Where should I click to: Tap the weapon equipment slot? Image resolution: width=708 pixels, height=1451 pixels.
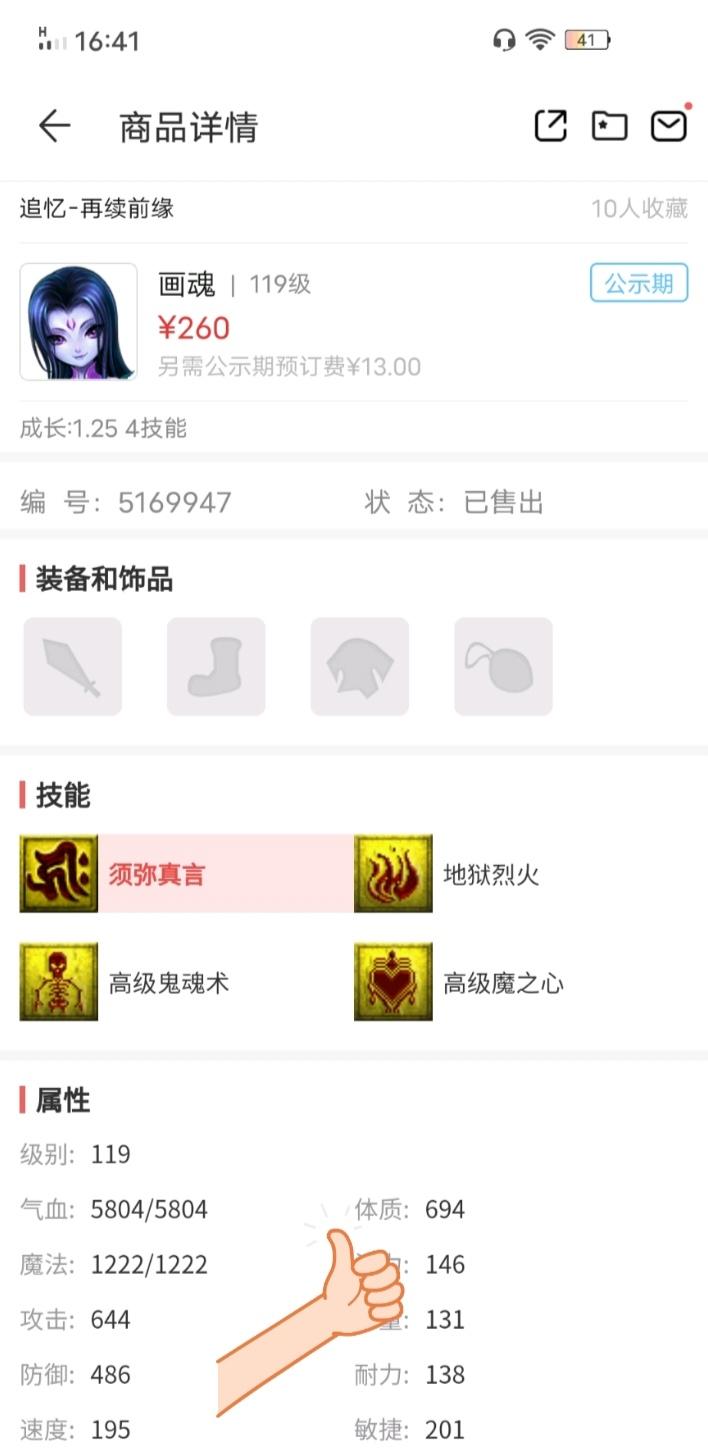click(73, 666)
